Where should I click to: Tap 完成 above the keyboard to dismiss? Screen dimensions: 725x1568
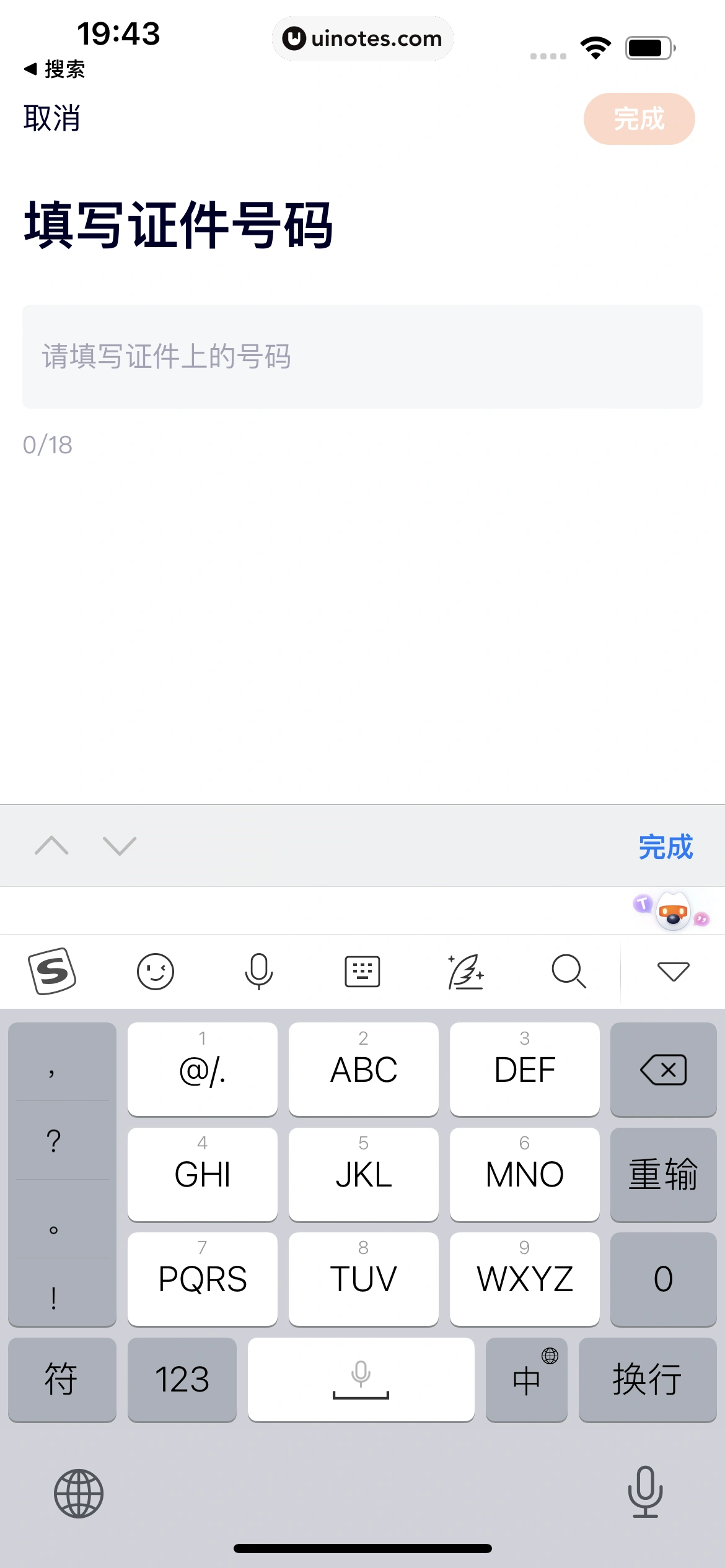(x=666, y=845)
